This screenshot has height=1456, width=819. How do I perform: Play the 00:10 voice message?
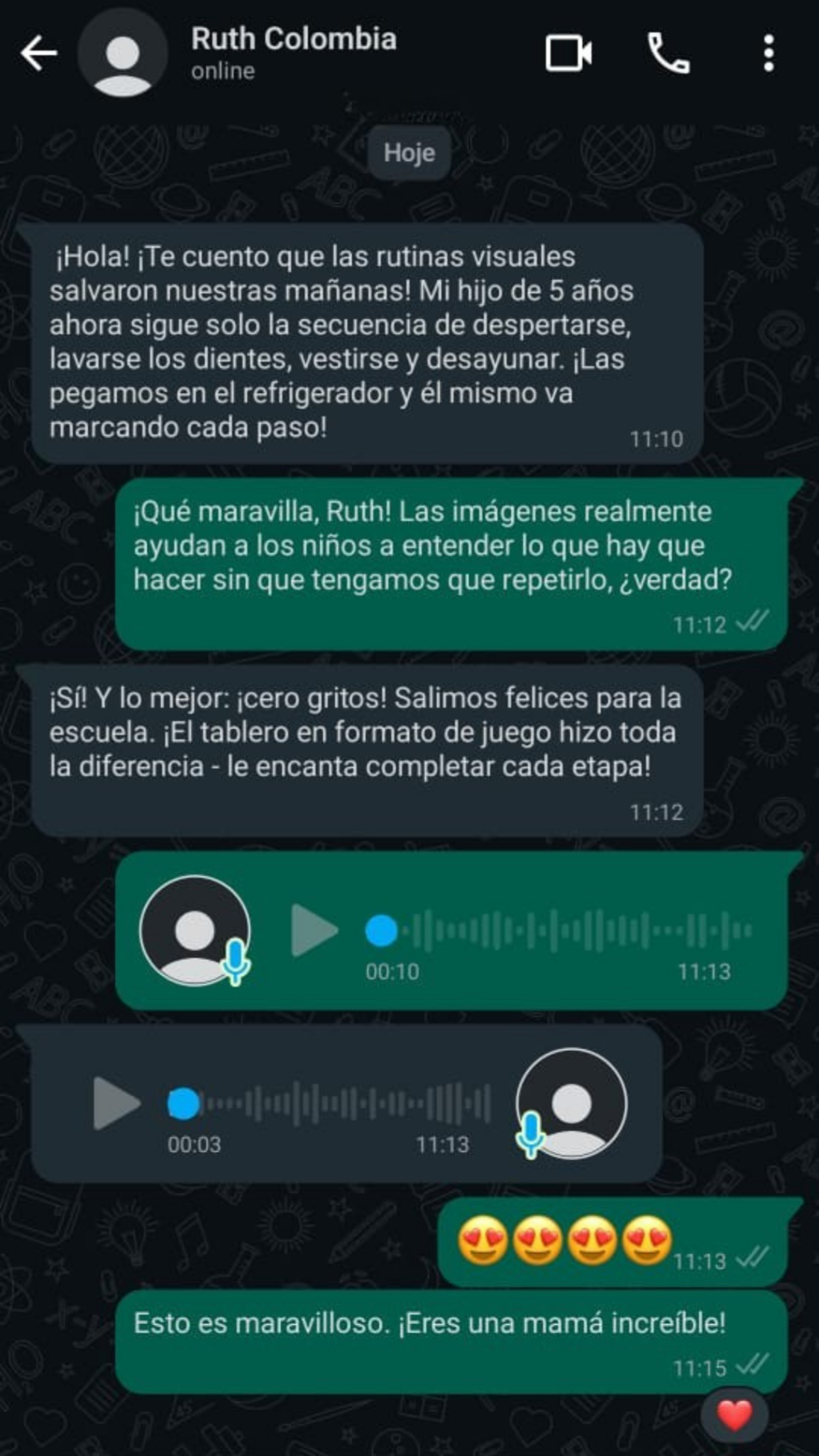(314, 930)
